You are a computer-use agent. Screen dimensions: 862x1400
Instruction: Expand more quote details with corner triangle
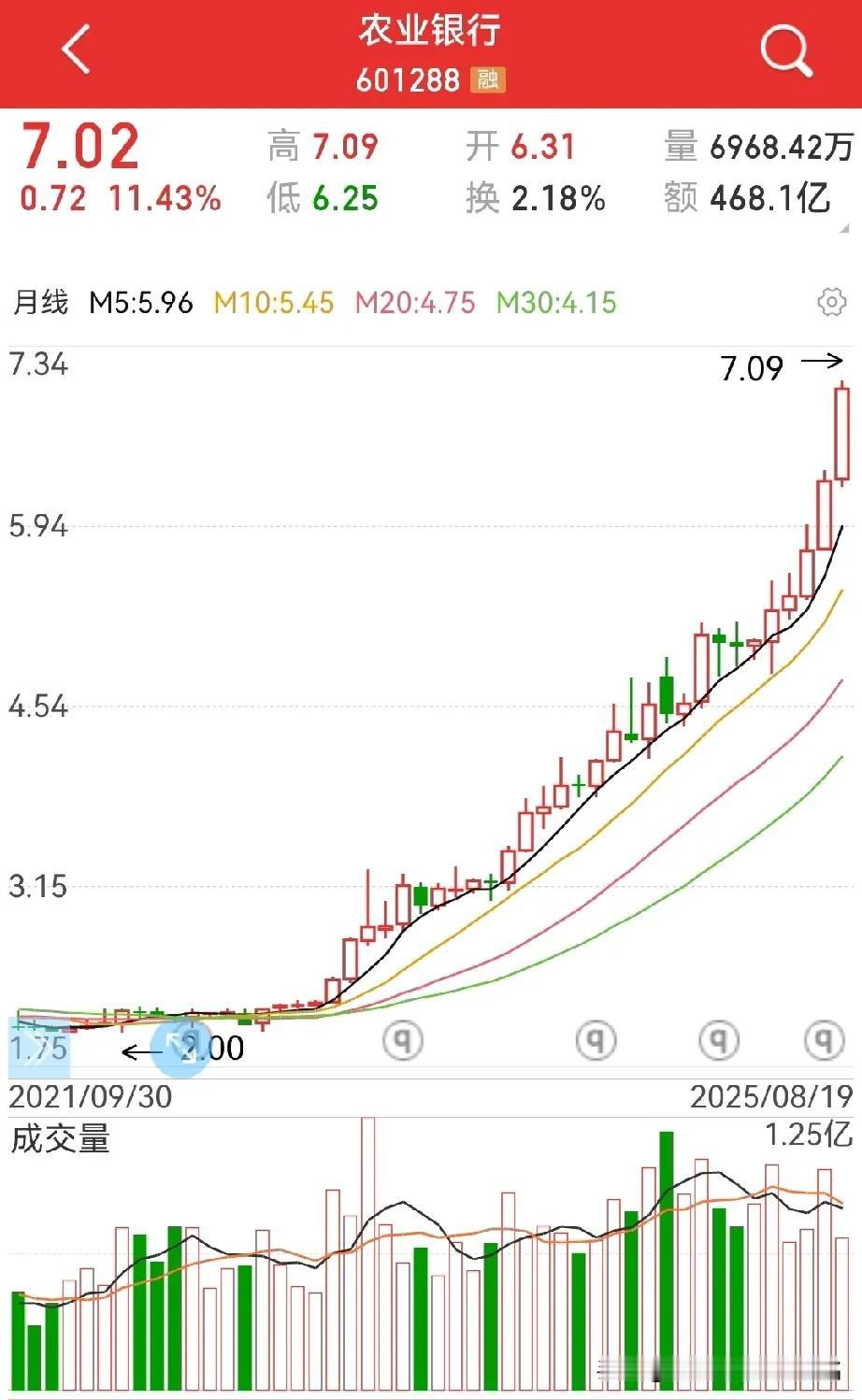pos(844,228)
